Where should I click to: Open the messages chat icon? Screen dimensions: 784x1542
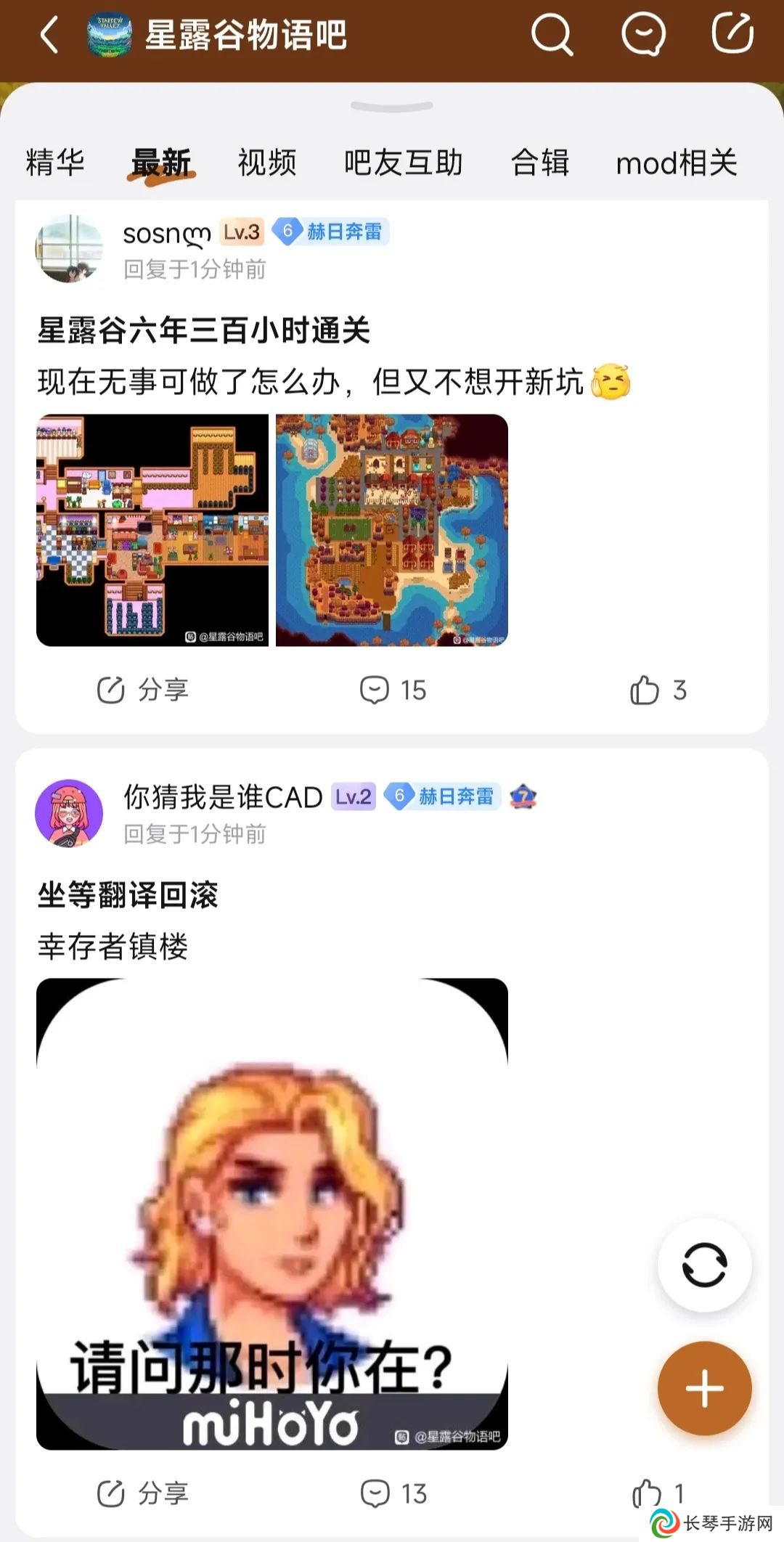click(x=643, y=35)
